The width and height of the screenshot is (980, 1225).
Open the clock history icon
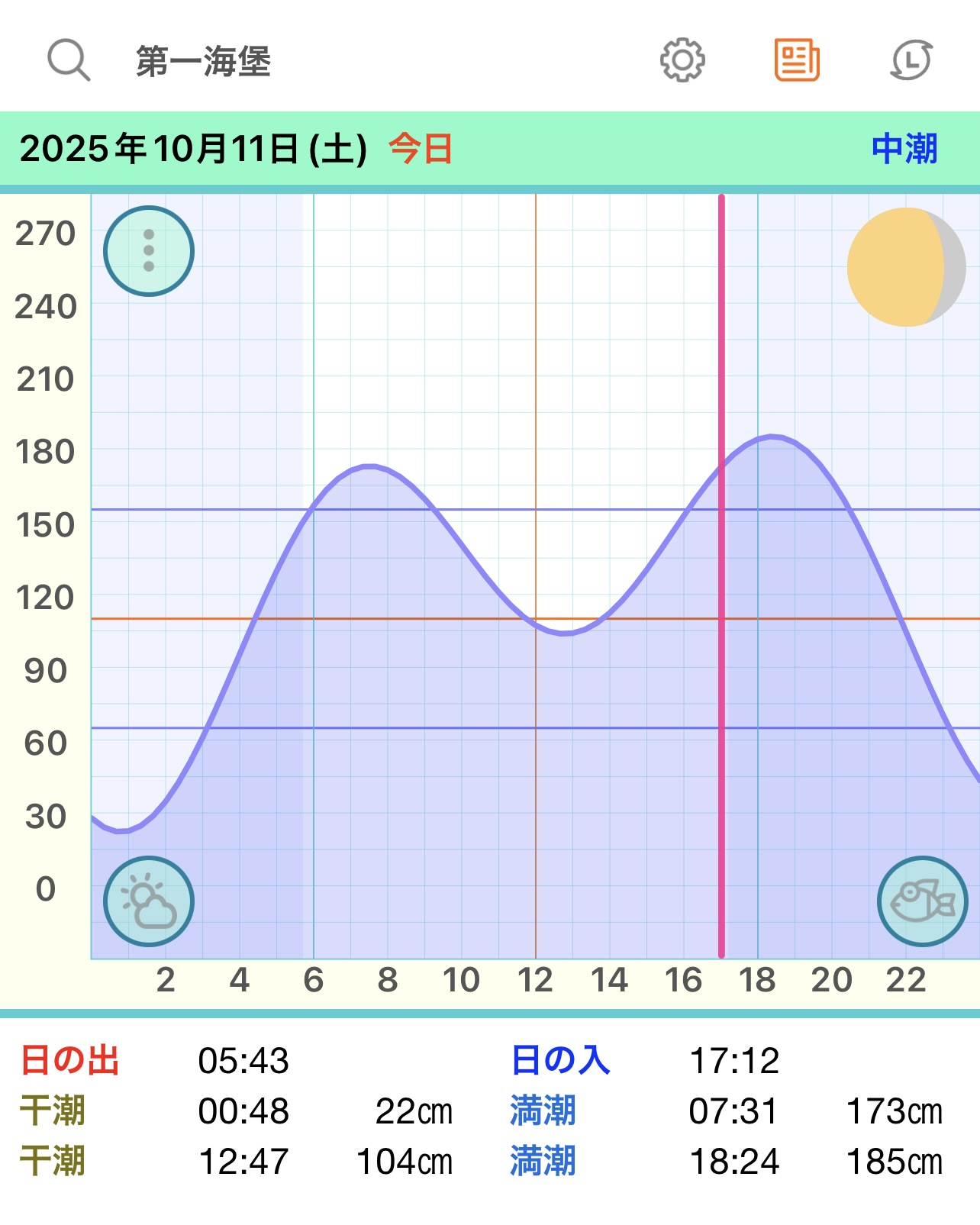(911, 60)
